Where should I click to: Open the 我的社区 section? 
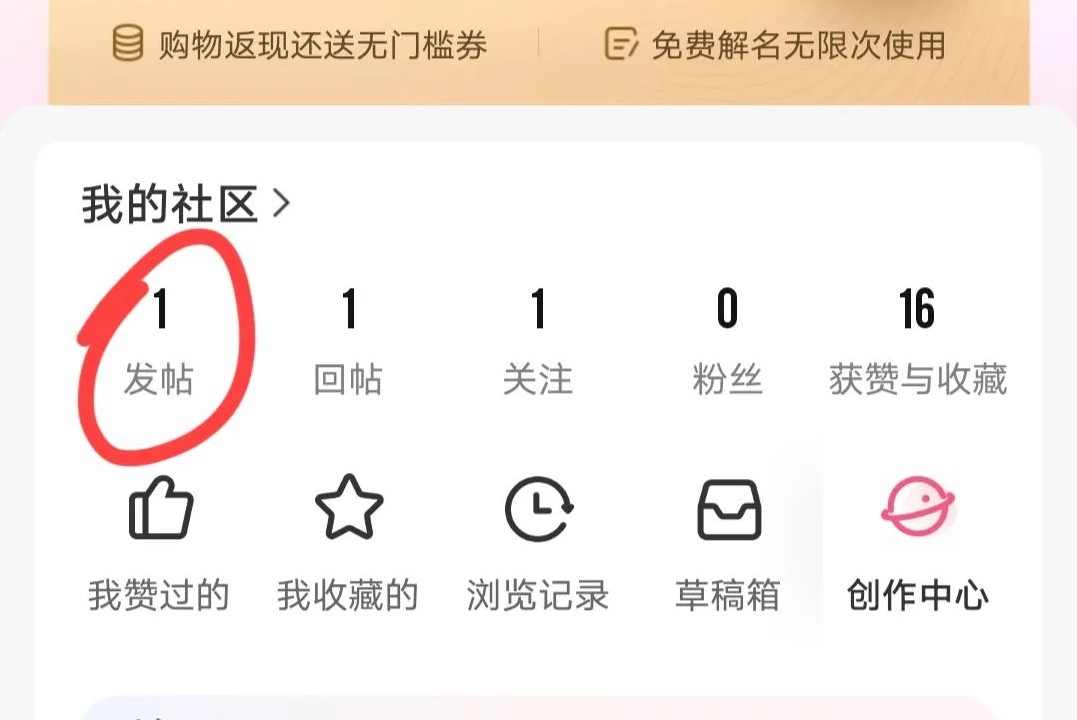(x=185, y=205)
